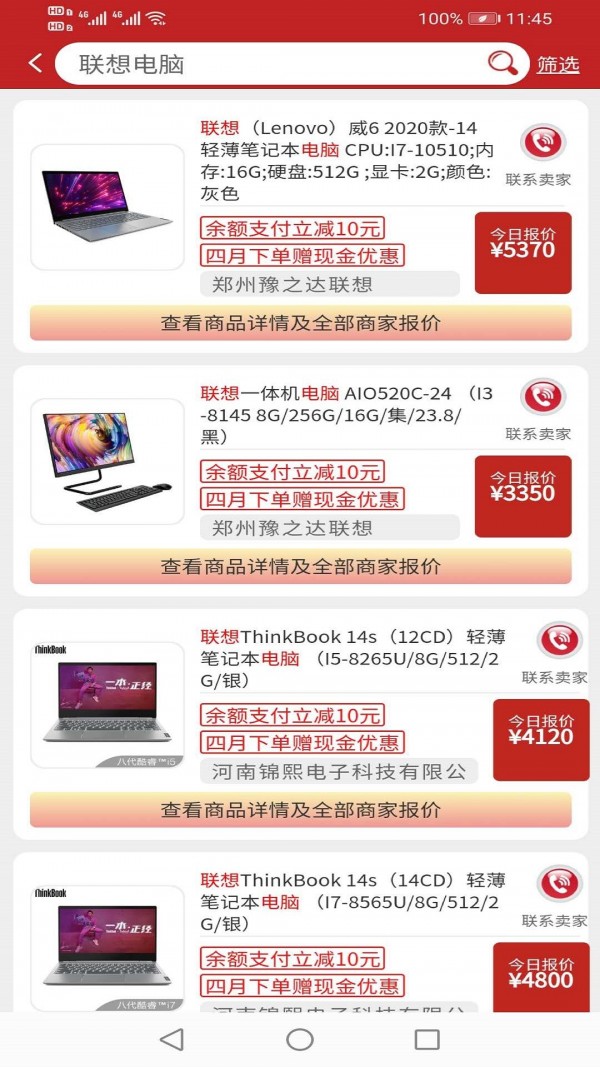Open the Lenovo 威6 2020款 product image
This screenshot has width=600, height=1067.
point(107,207)
